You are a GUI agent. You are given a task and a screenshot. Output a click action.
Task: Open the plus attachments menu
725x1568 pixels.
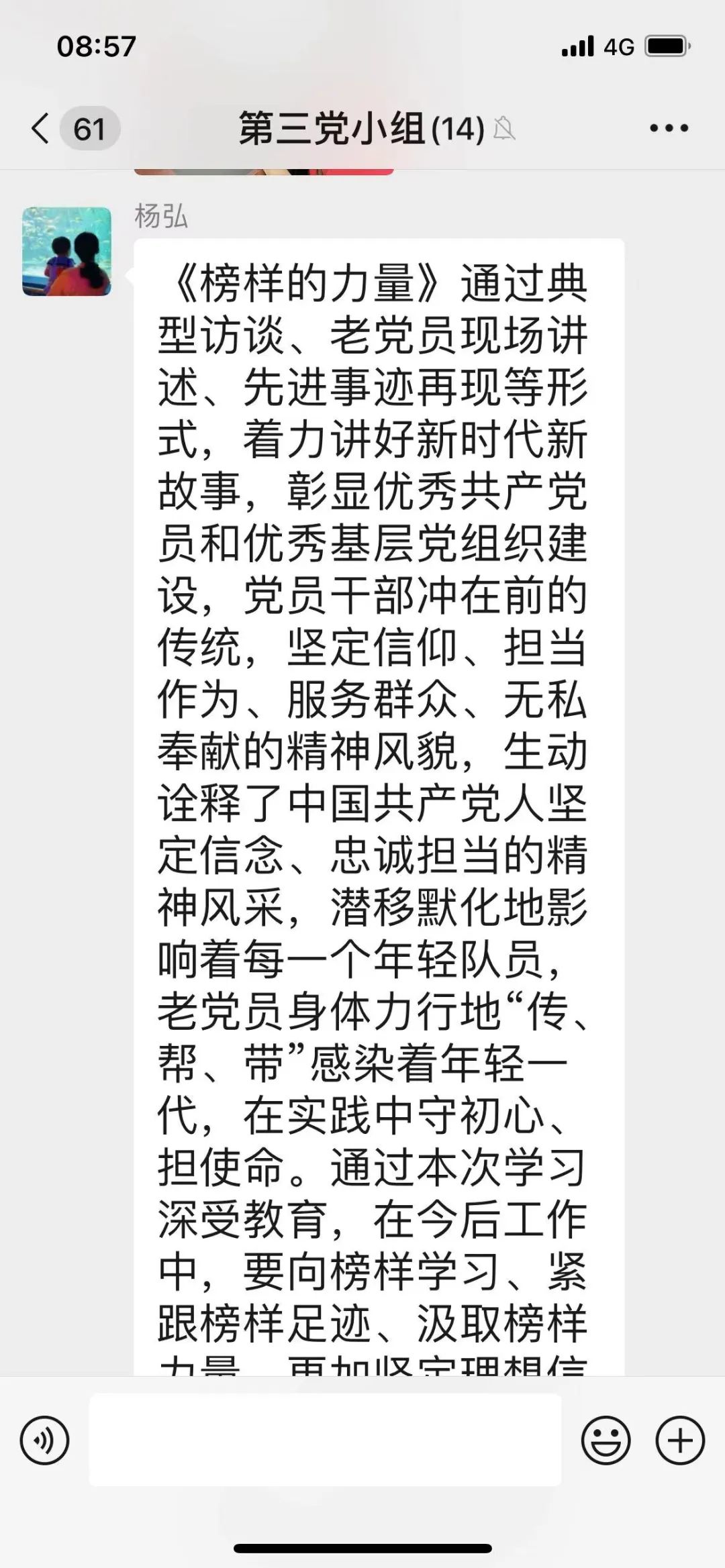679,1440
